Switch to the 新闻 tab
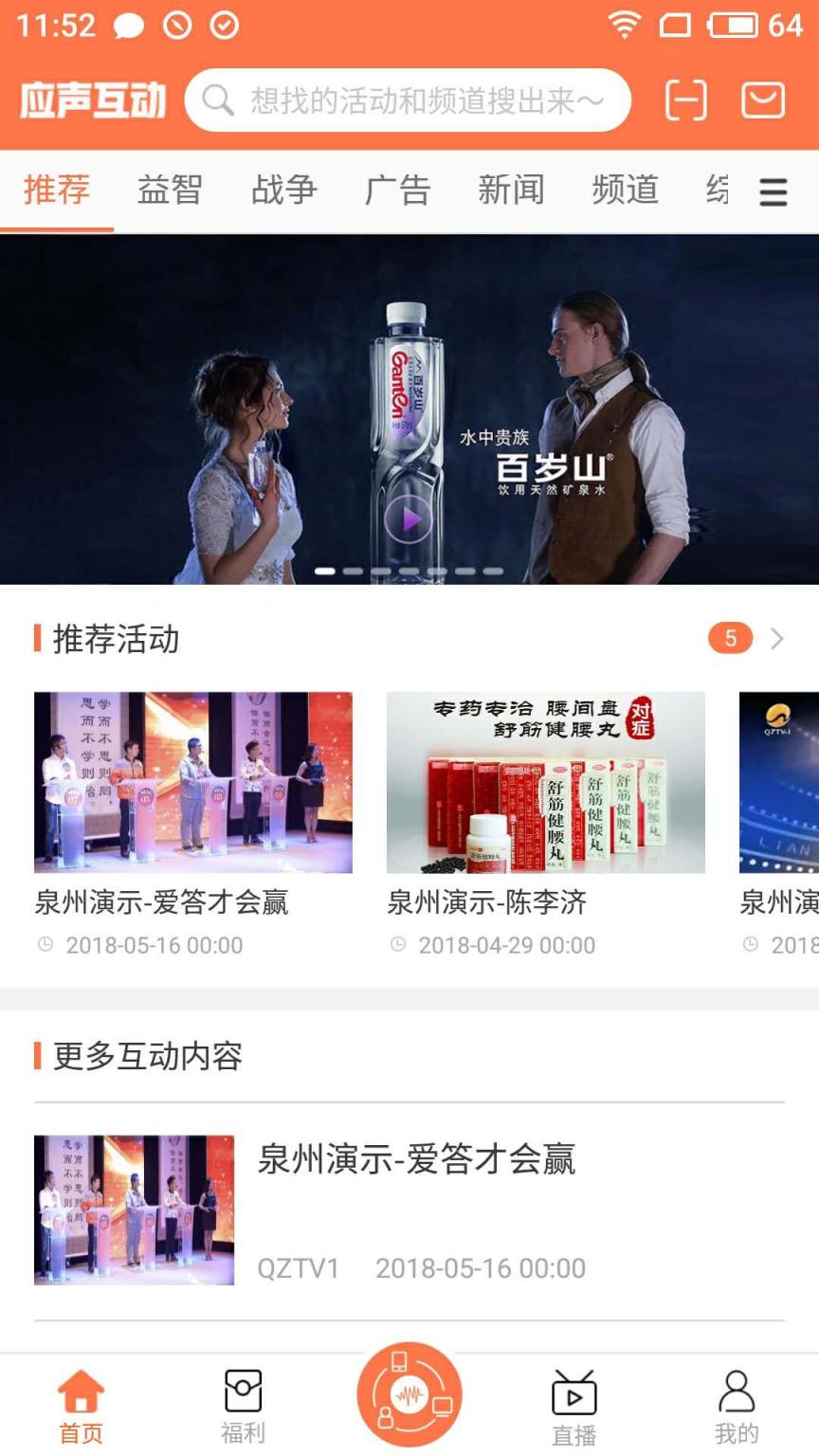This screenshot has height=1456, width=819. (512, 190)
